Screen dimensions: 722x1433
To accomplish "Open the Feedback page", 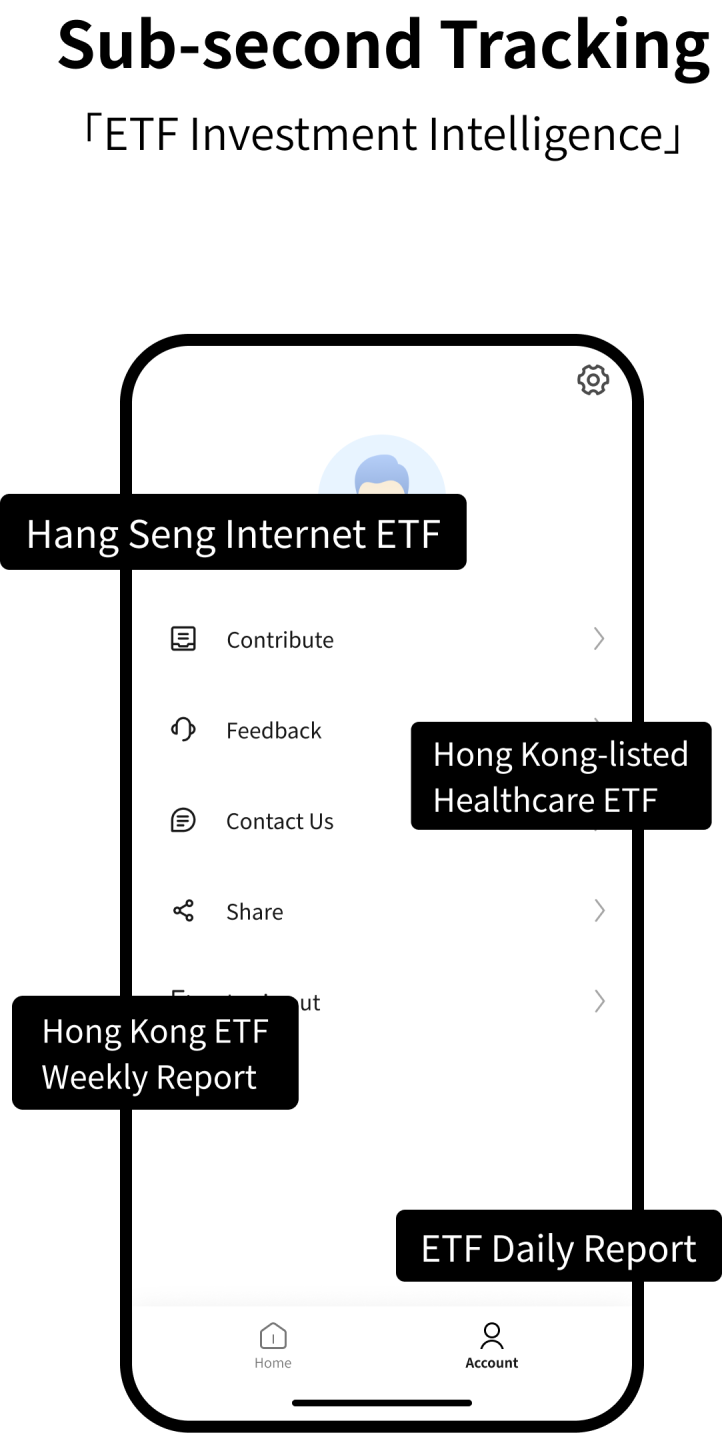I will click(274, 729).
